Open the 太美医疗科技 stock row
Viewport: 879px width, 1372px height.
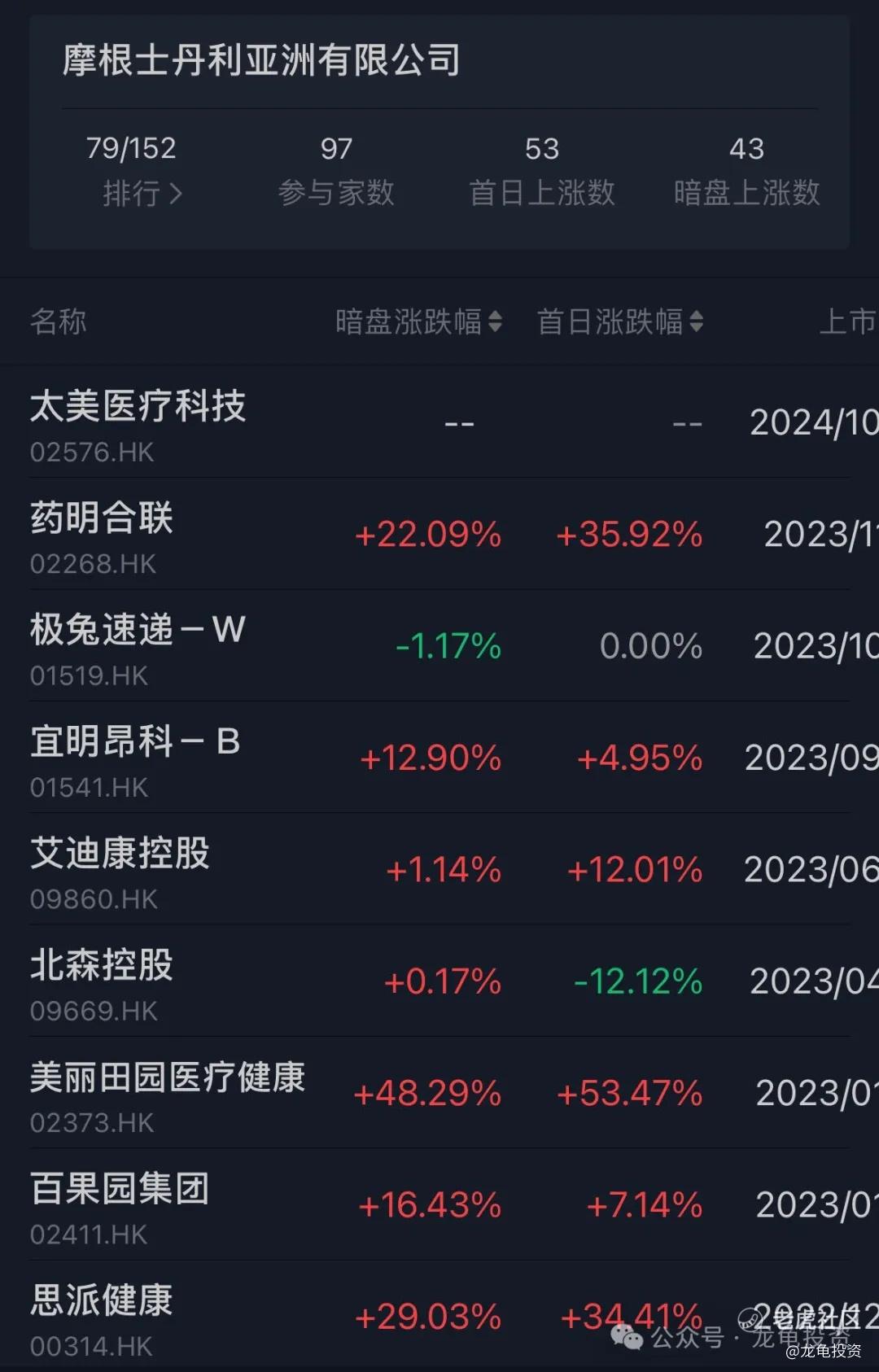(x=439, y=422)
